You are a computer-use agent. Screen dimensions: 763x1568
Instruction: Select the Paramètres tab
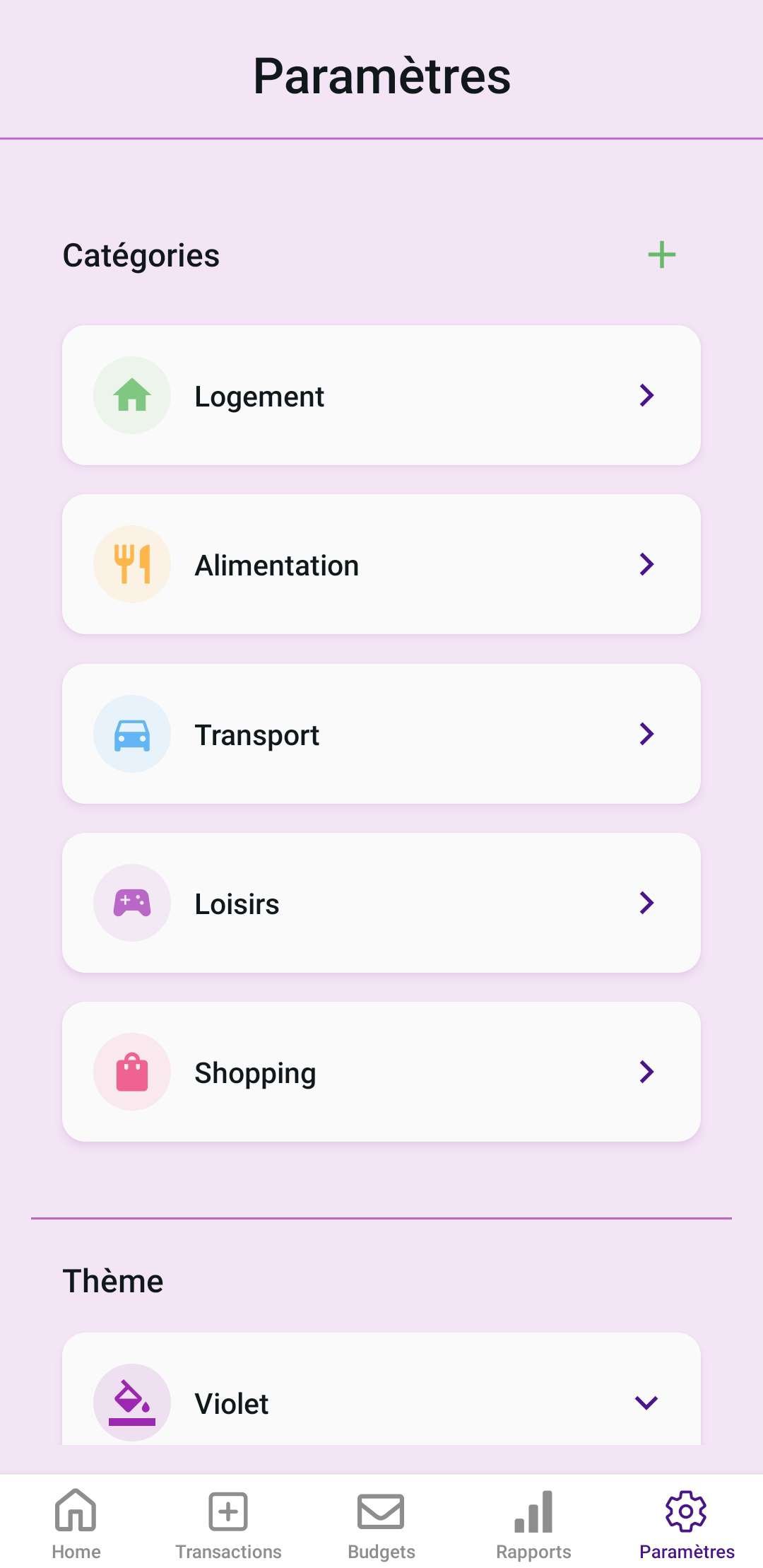(687, 1524)
